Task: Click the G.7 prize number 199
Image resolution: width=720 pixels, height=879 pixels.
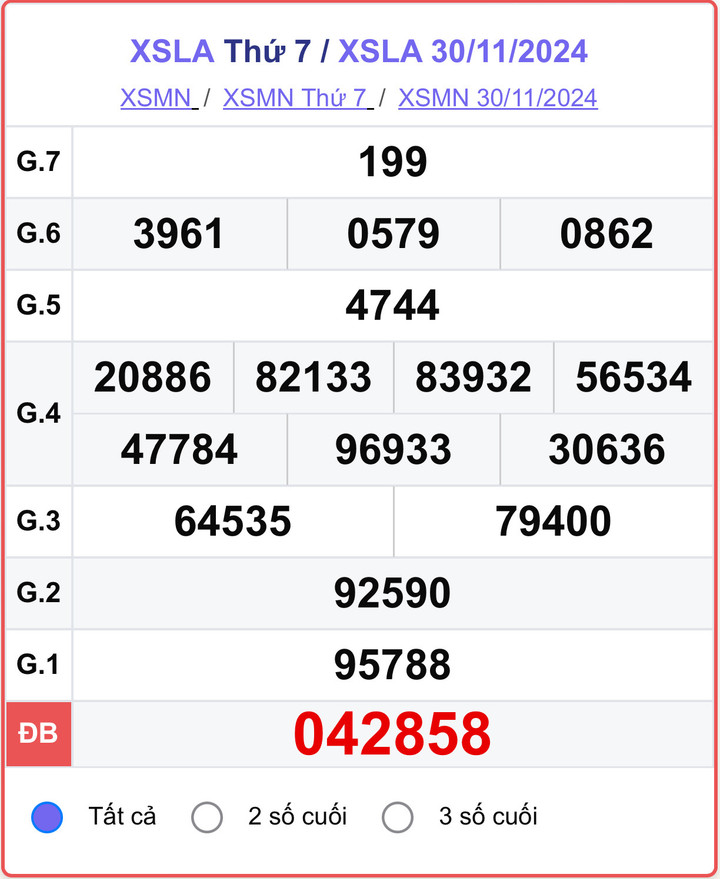Action: click(x=393, y=162)
